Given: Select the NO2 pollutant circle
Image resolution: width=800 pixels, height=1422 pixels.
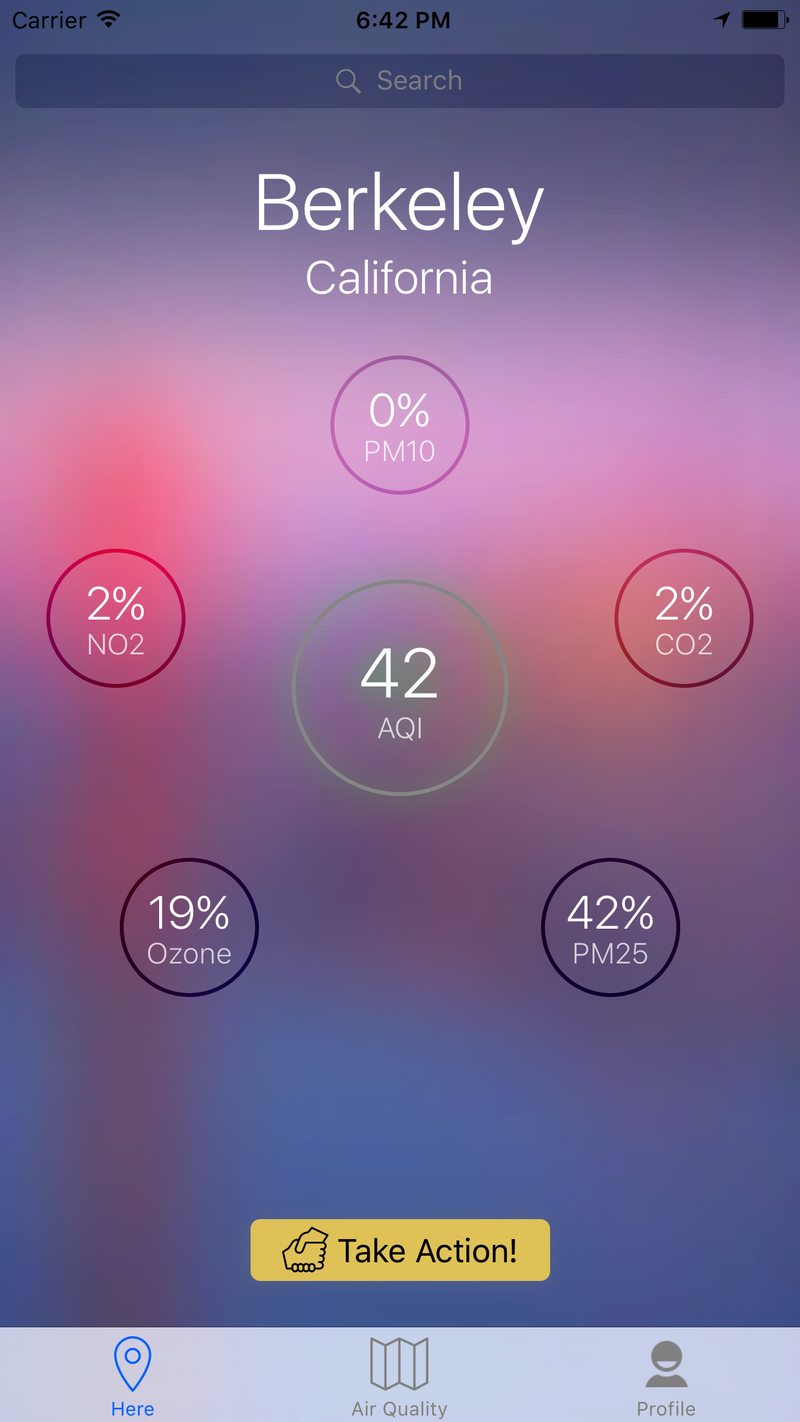Looking at the screenshot, I should tap(116, 618).
